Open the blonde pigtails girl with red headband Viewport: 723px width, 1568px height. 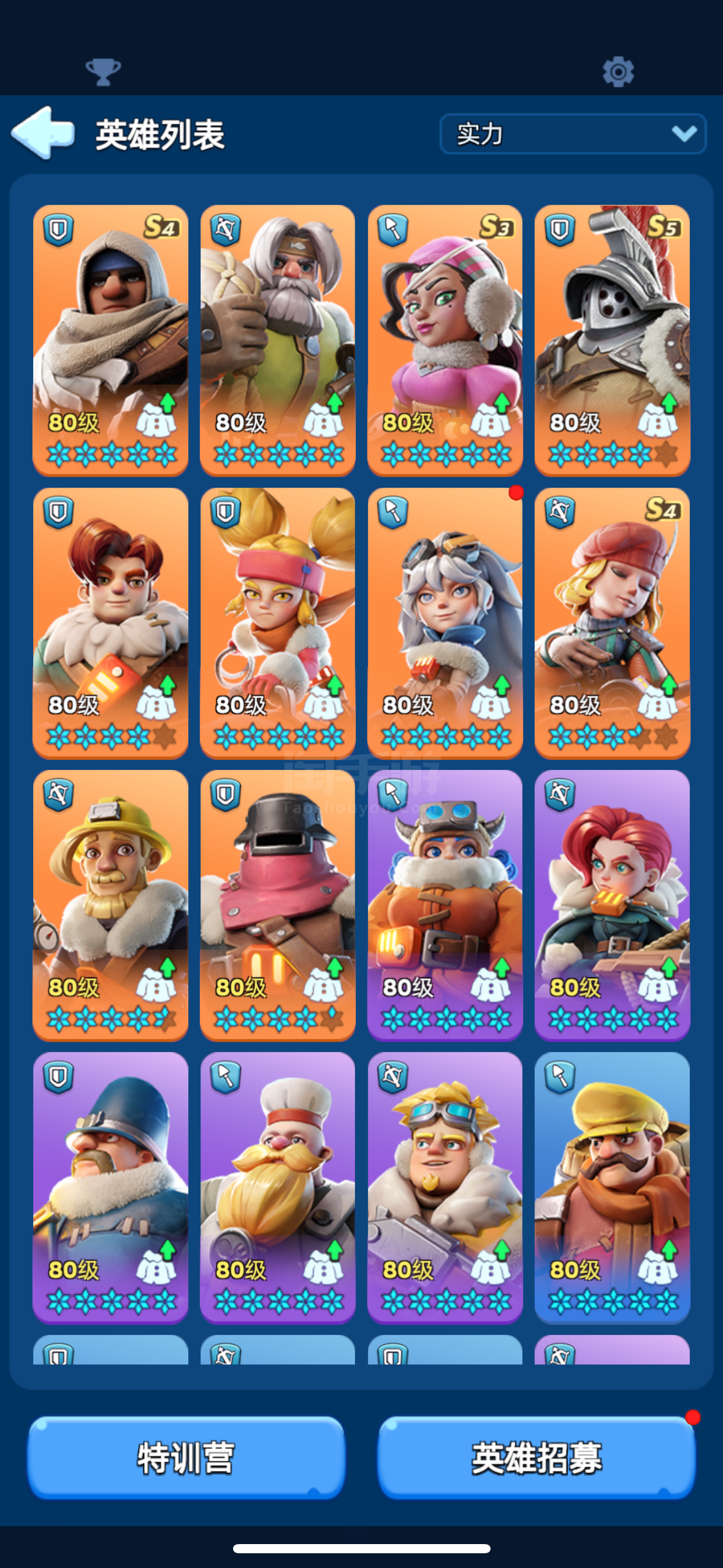coord(277,622)
